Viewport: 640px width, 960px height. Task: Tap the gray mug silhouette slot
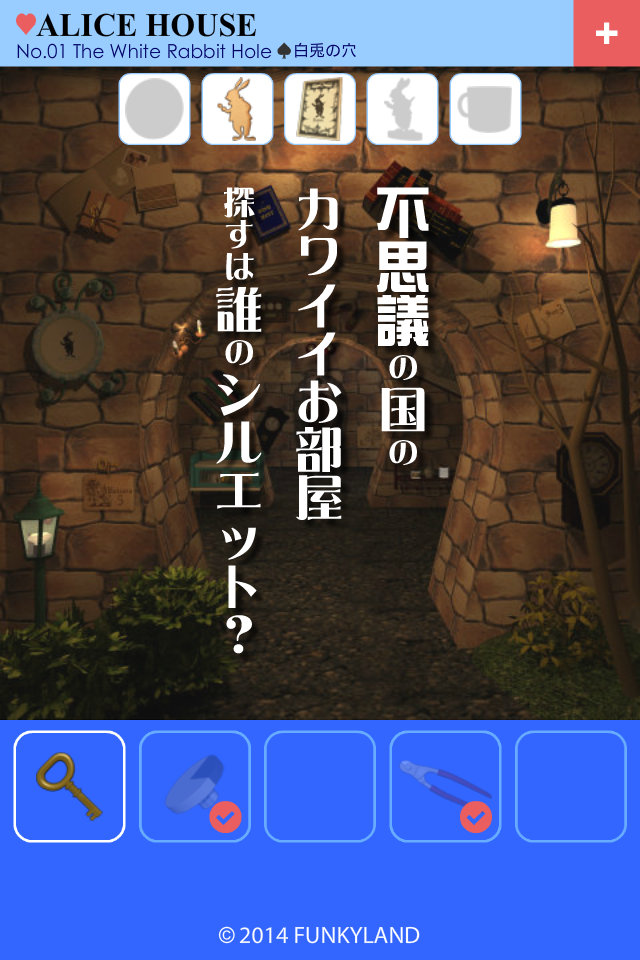[x=485, y=109]
